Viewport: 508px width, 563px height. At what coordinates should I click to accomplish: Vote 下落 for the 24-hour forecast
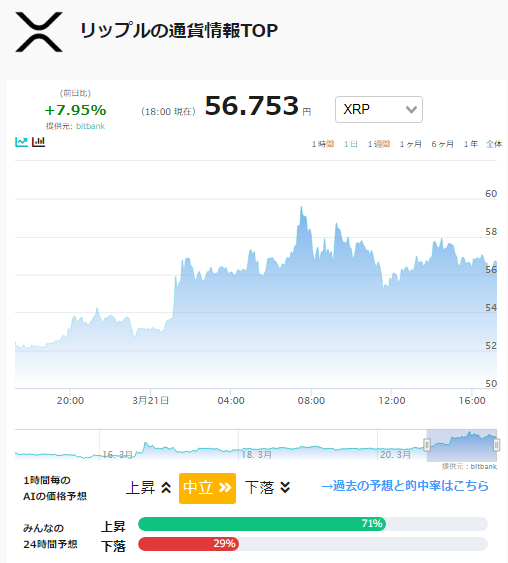(113, 546)
